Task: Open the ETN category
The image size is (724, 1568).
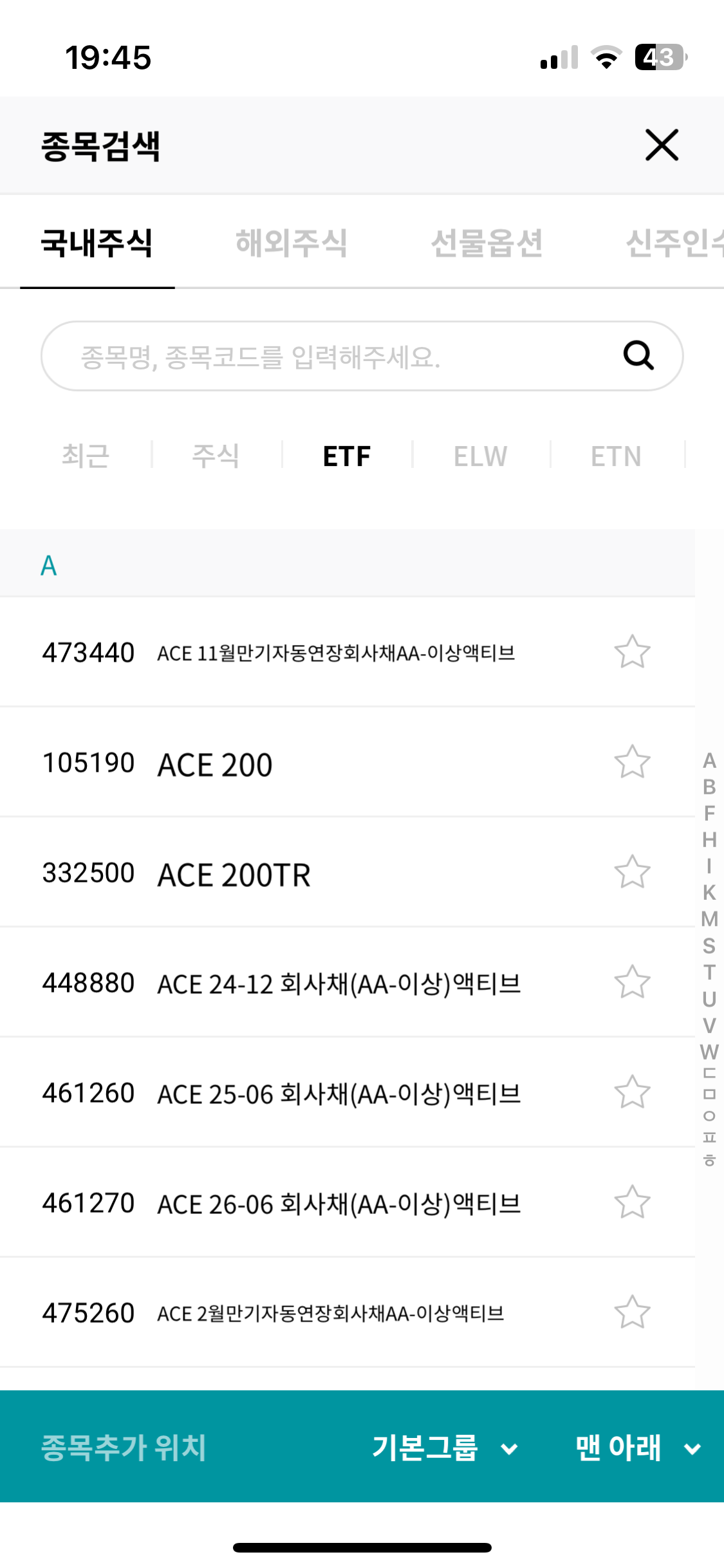Action: (615, 456)
